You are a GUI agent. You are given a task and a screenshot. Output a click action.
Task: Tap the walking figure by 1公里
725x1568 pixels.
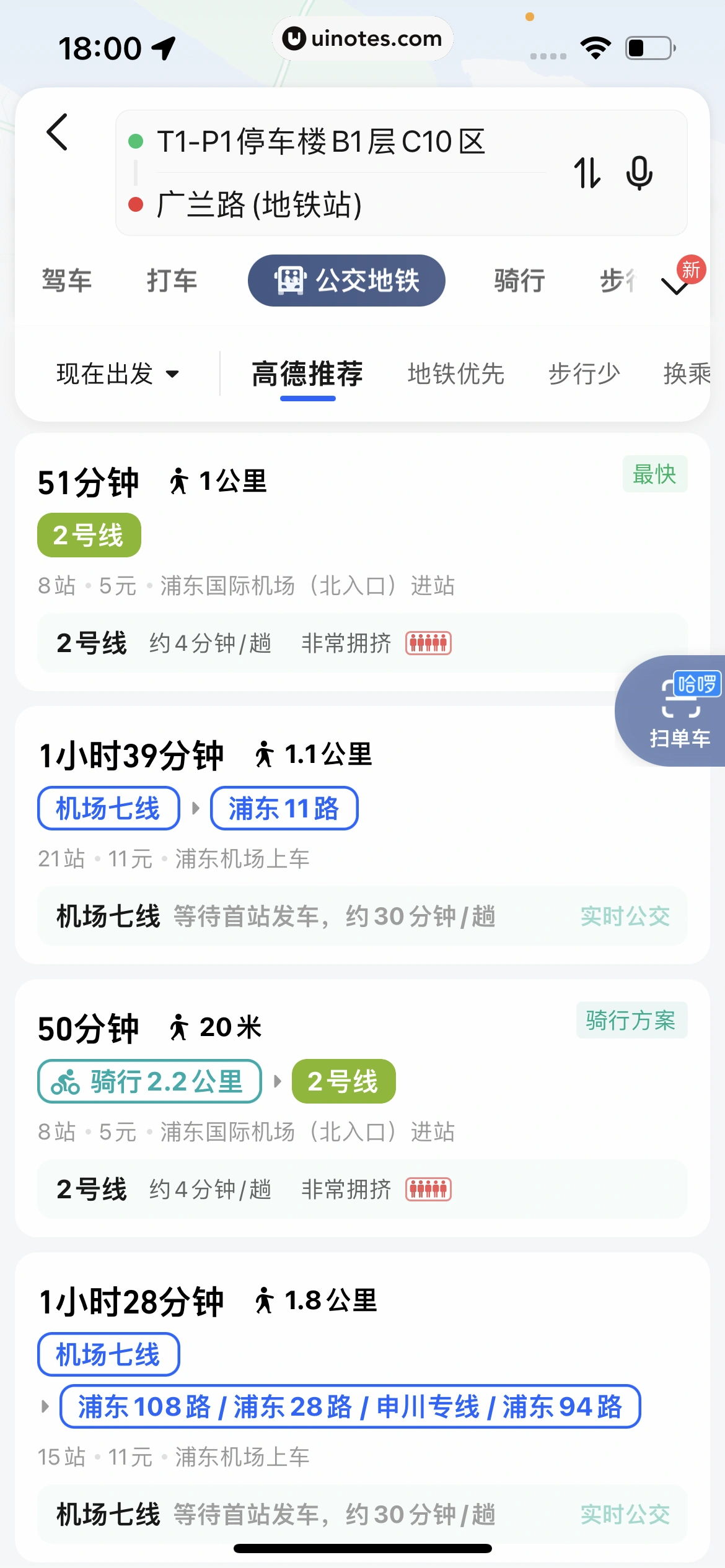click(x=178, y=481)
